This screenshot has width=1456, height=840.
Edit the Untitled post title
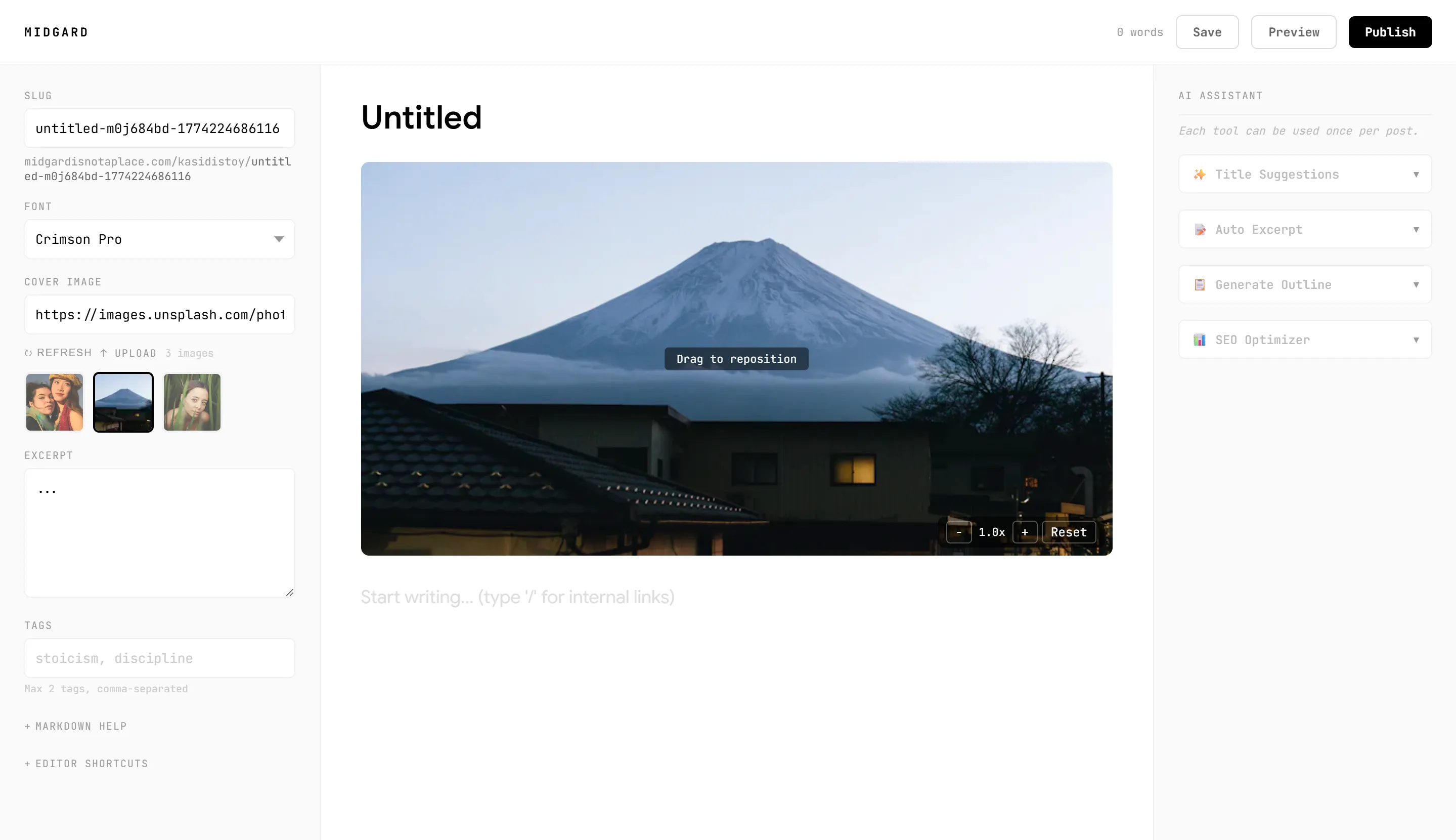421,118
